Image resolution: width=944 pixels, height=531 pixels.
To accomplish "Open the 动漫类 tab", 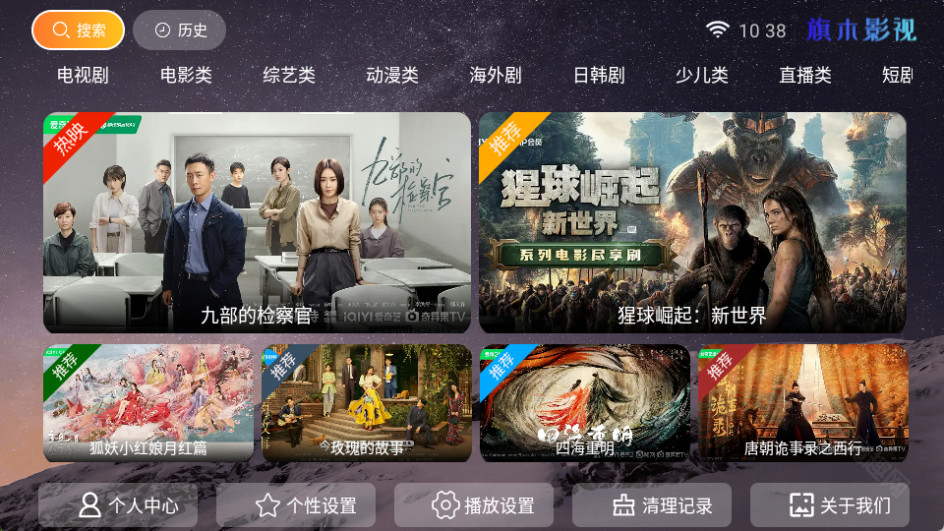I will pos(392,75).
